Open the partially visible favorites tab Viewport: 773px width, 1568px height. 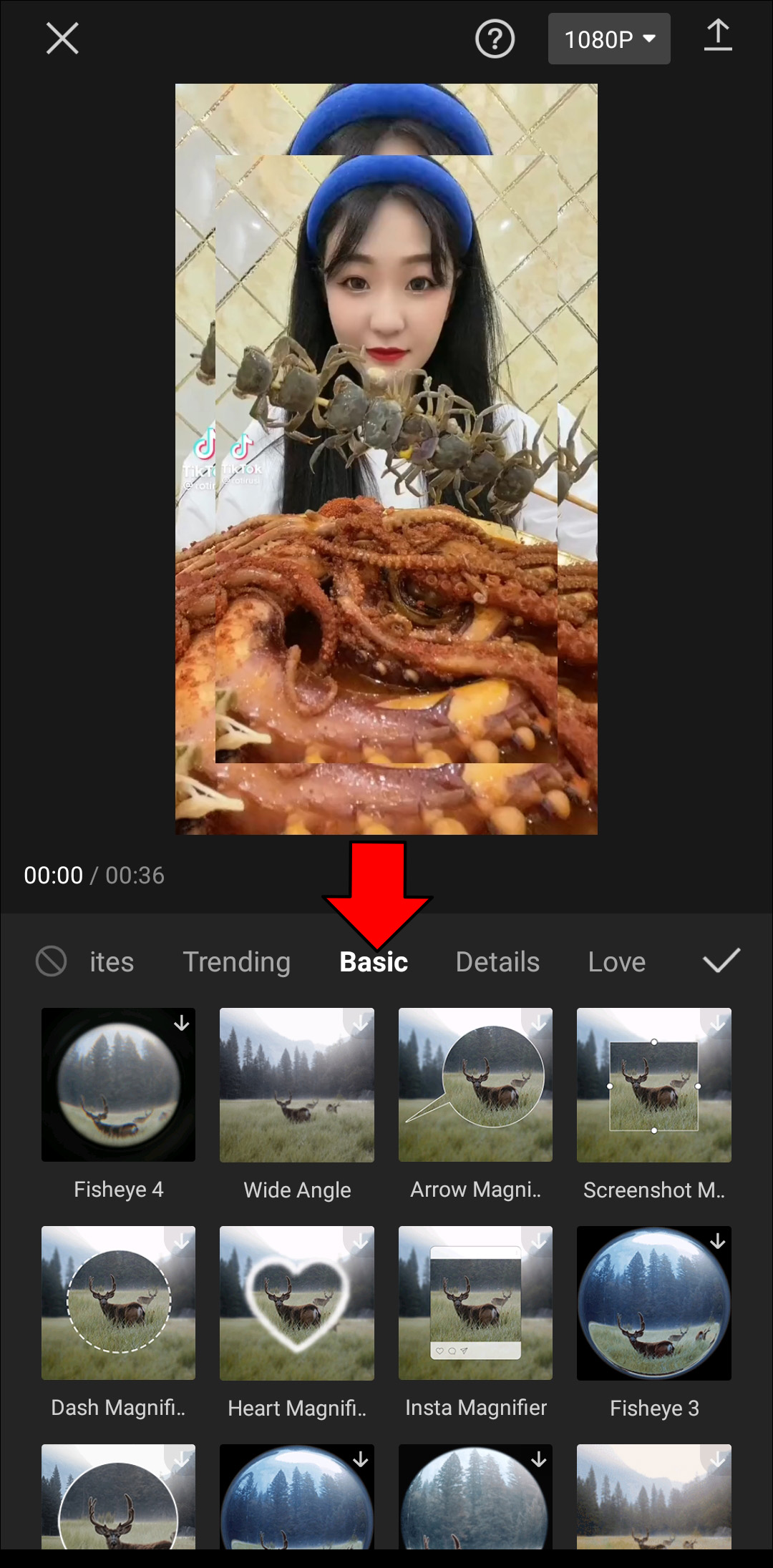(x=112, y=962)
